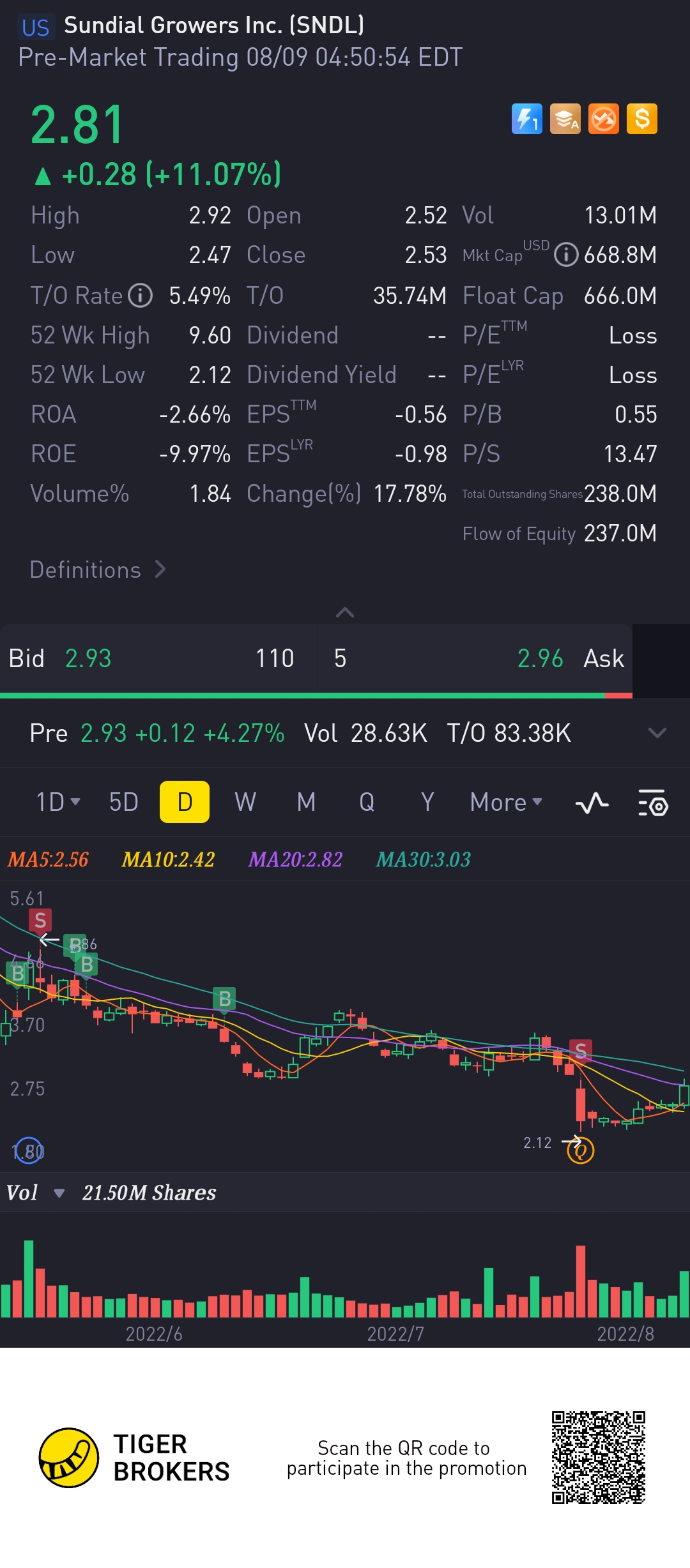
Task: Switch chart to 5D view
Action: pyautogui.click(x=123, y=802)
